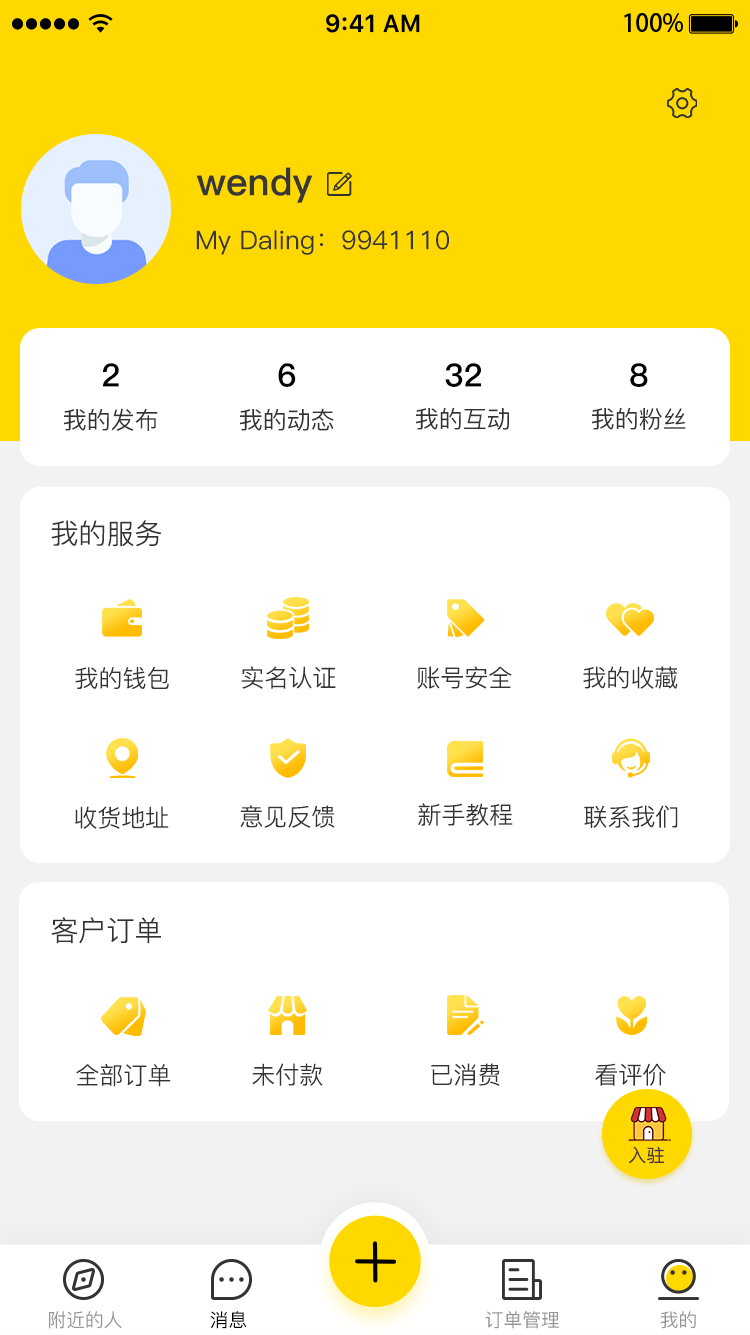Switch to the 附近的人 tab
The height and width of the screenshot is (1335, 750).
tap(84, 1293)
